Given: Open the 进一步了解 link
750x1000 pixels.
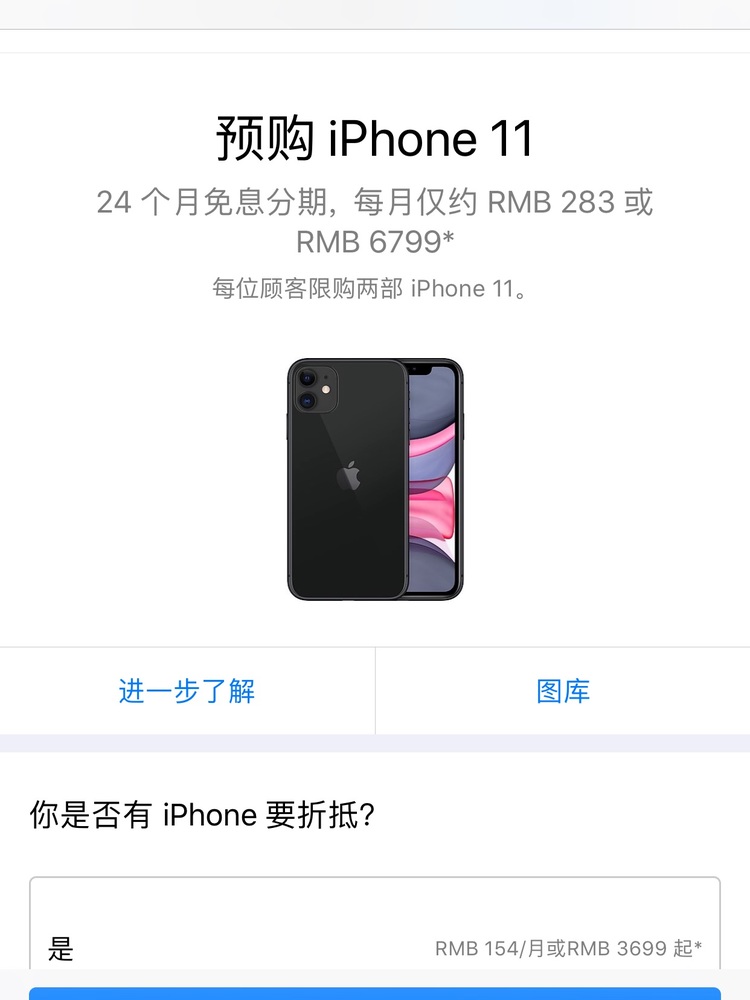Looking at the screenshot, I should (x=187, y=691).
